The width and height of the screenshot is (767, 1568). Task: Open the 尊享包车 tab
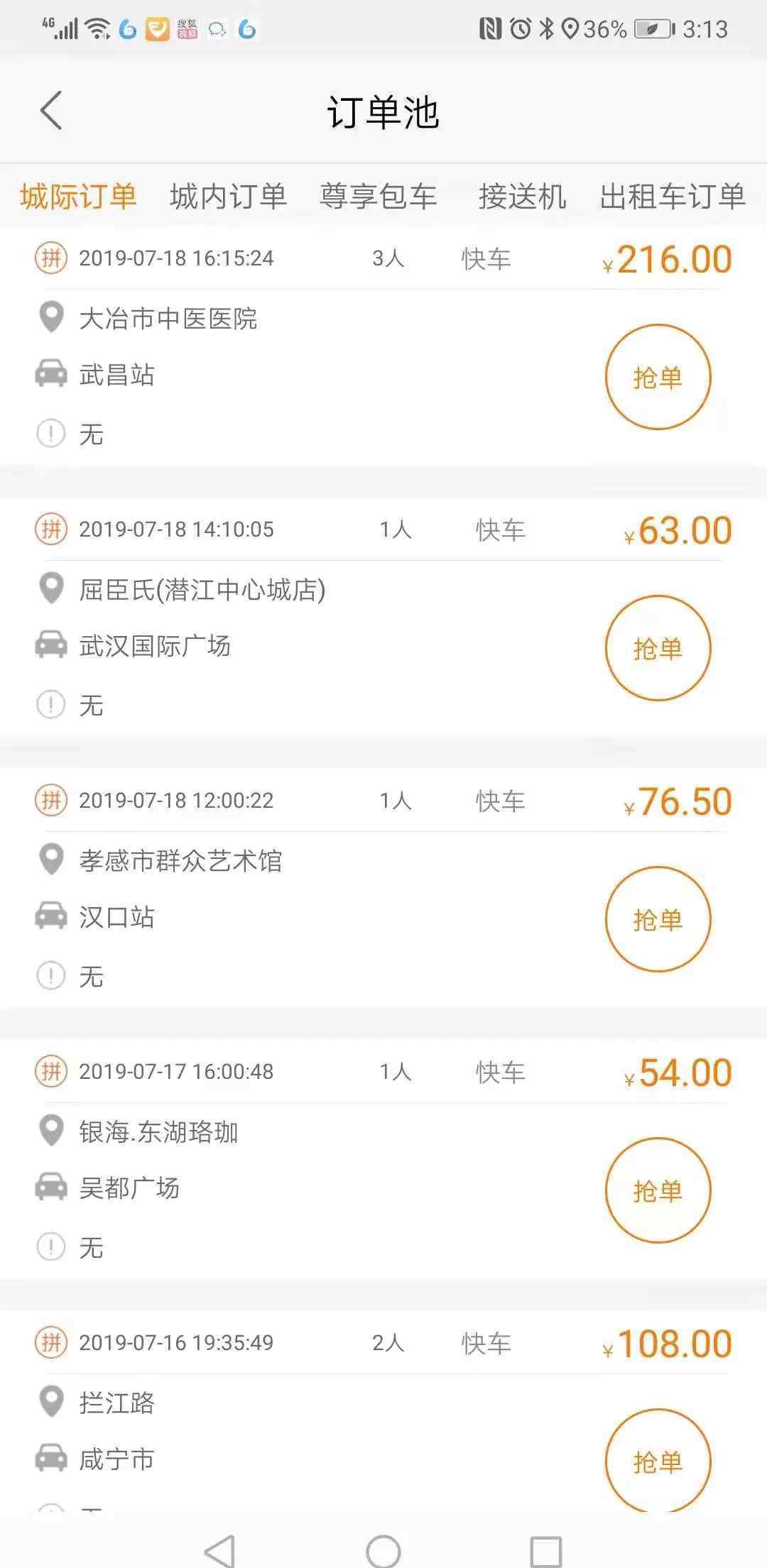pyautogui.click(x=378, y=197)
